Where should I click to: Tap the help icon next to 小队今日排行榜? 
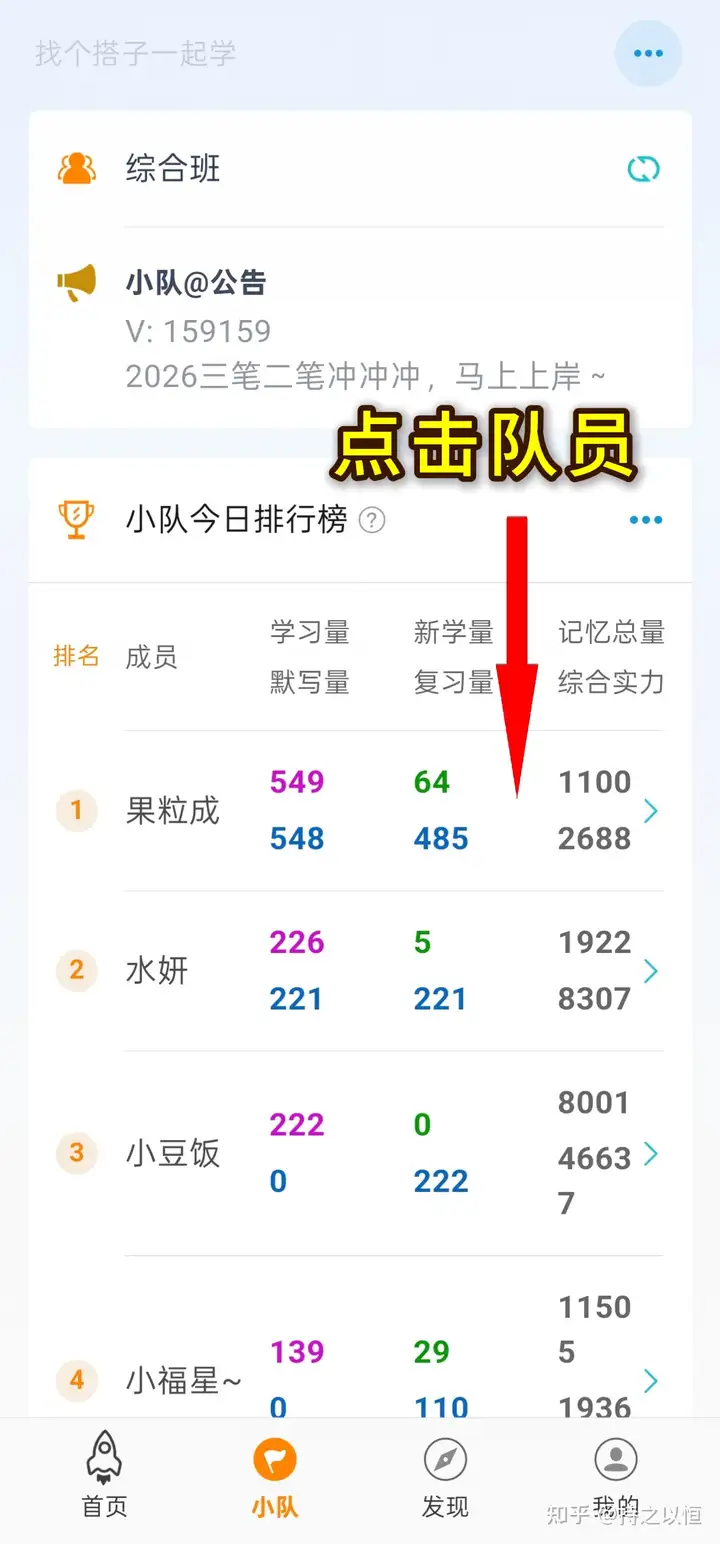point(372,520)
